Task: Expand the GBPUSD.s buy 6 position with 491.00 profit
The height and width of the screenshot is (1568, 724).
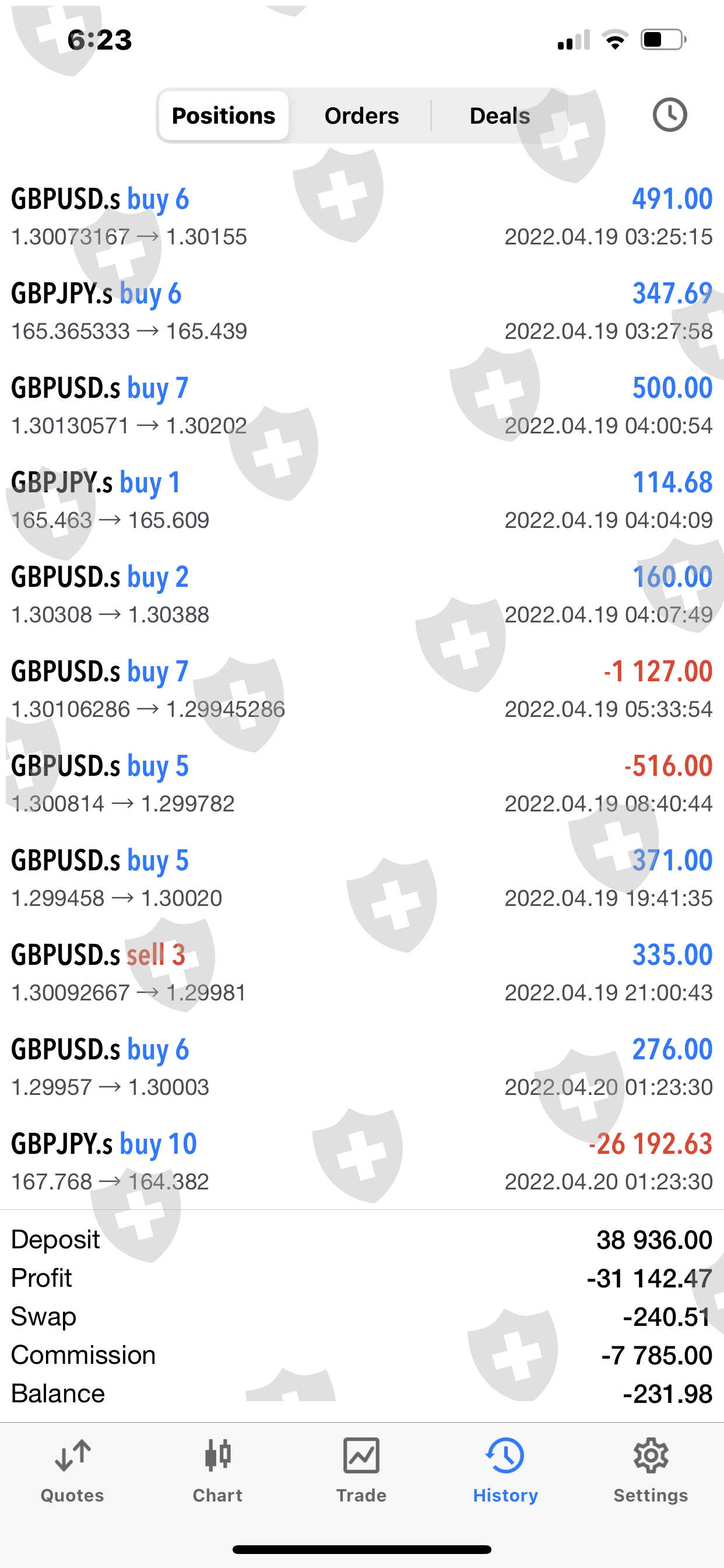Action: [x=361, y=216]
